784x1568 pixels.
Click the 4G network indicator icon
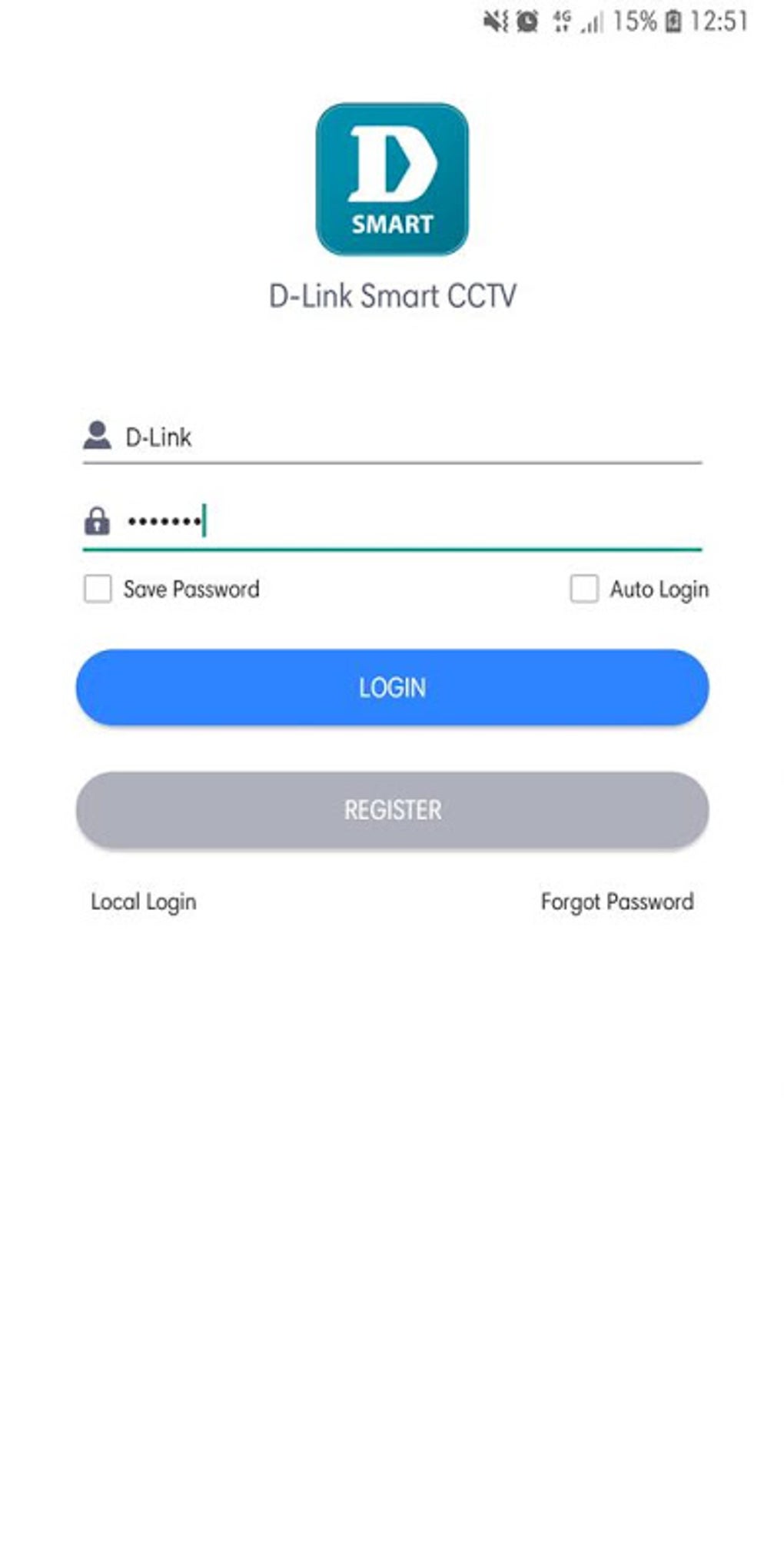562,21
